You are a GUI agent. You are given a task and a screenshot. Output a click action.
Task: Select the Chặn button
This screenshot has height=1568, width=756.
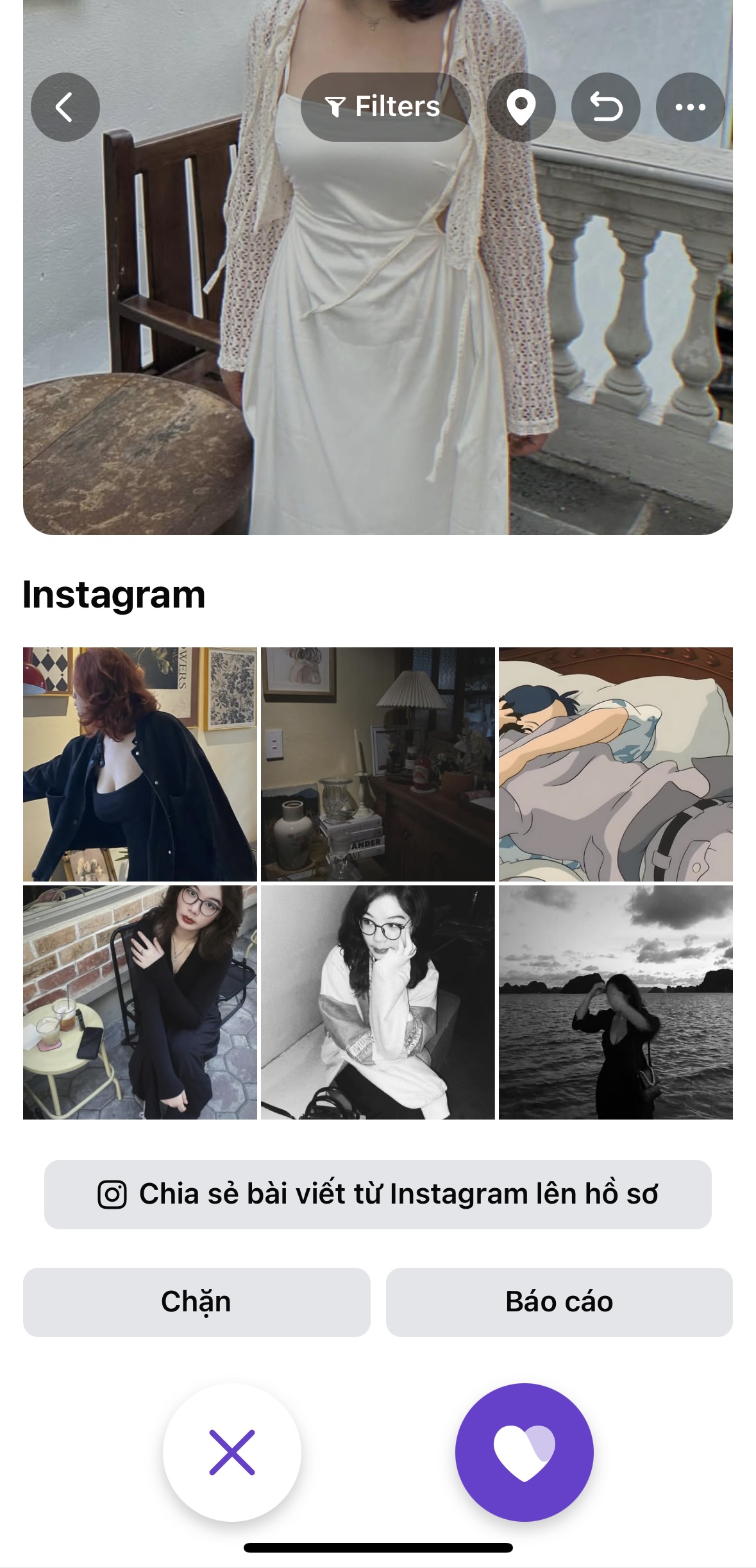[x=196, y=1302]
